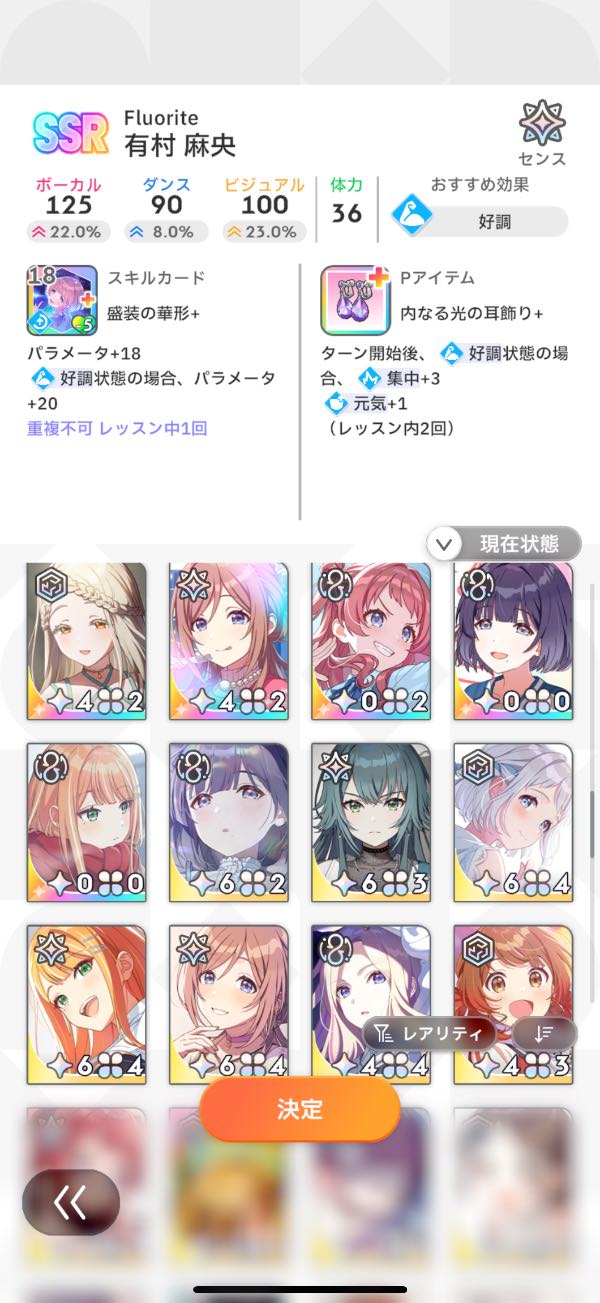
Task: Expand the 現在状態 panel
Action: [505, 544]
